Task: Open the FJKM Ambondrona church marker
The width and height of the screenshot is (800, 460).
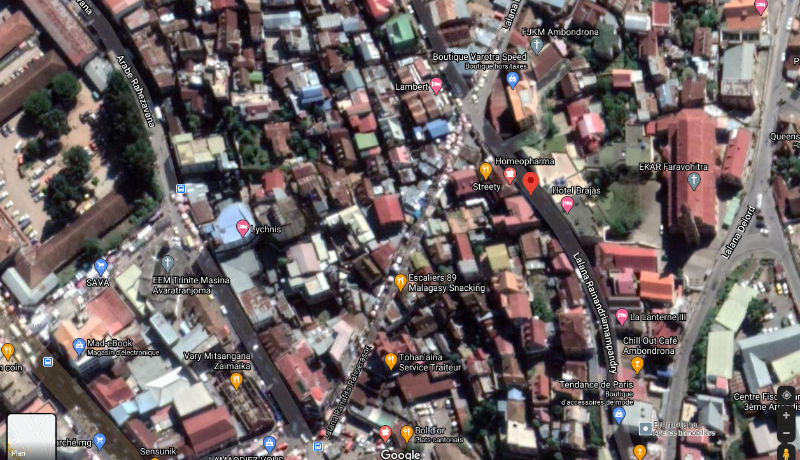Action: pyautogui.click(x=537, y=45)
